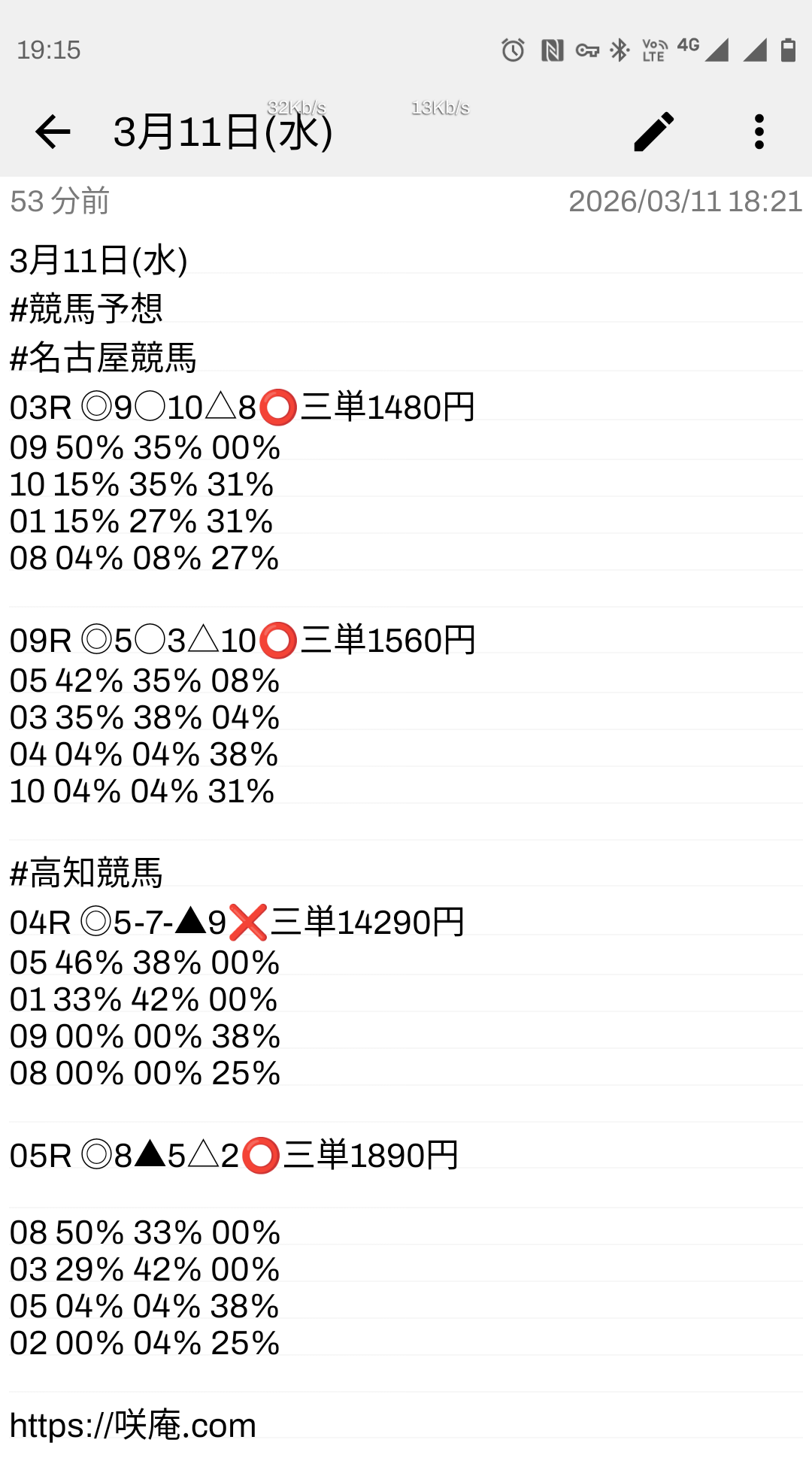This screenshot has height=1467, width=812.
Task: Go back using the back arrow
Action: [53, 132]
